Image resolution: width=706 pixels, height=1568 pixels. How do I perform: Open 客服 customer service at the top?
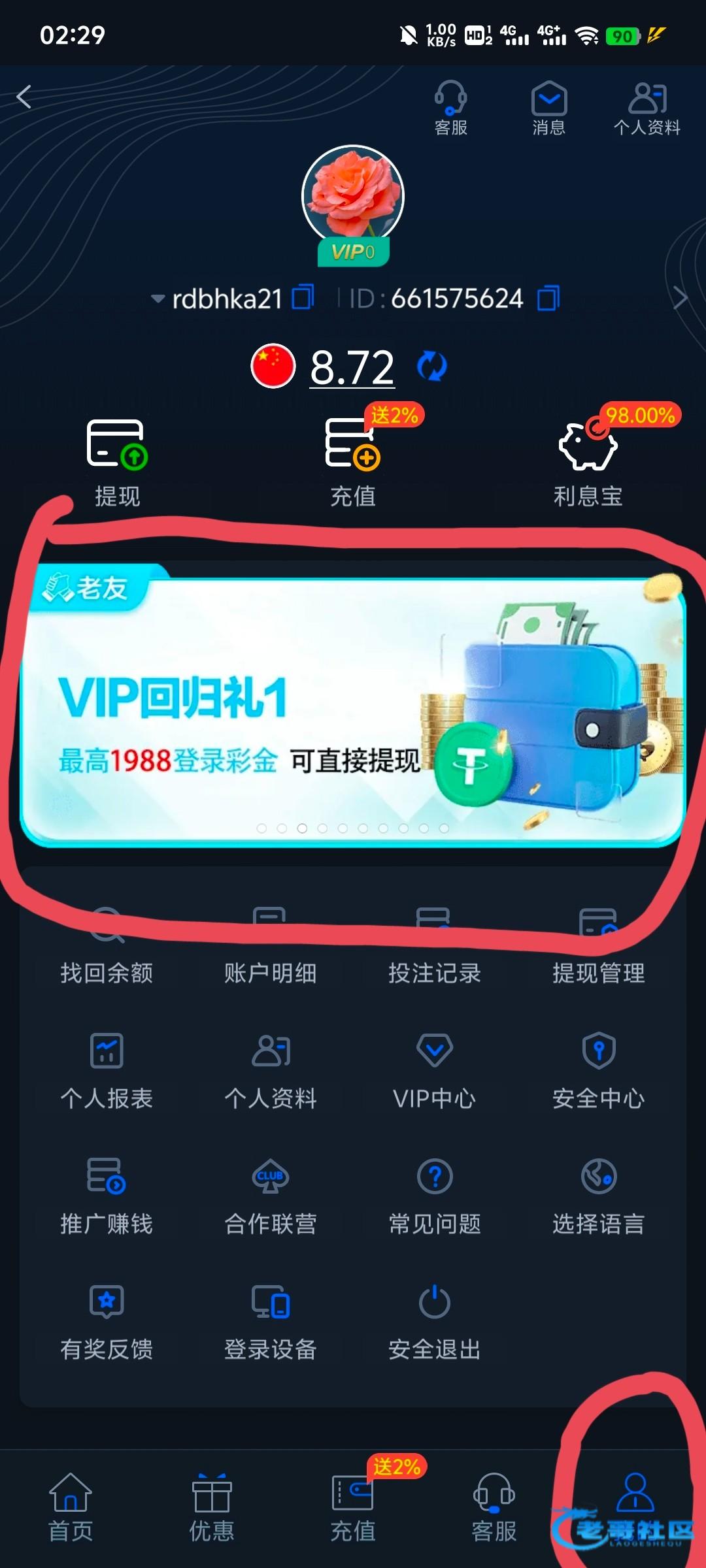pos(450,107)
